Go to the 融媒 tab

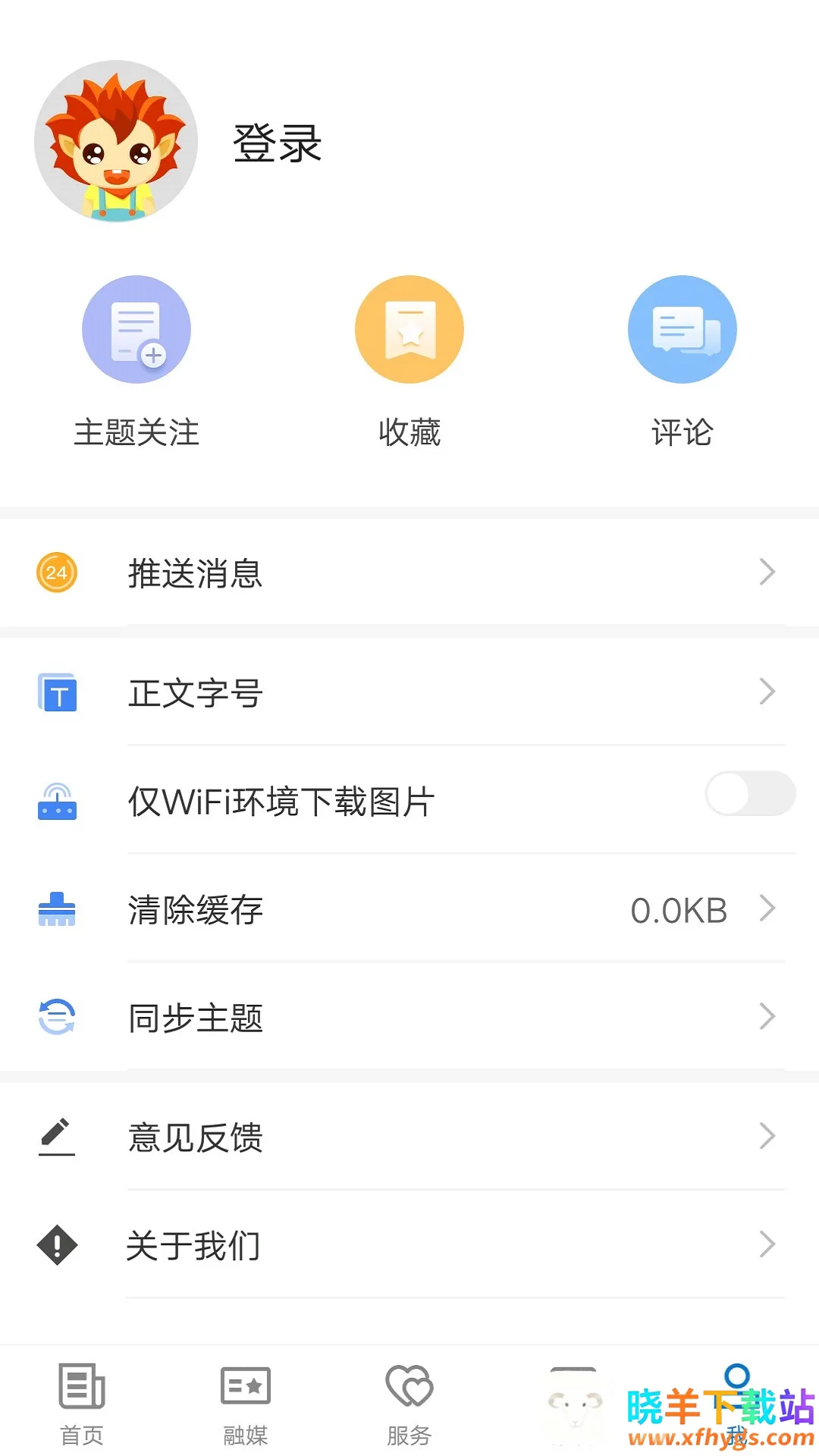click(x=246, y=1403)
